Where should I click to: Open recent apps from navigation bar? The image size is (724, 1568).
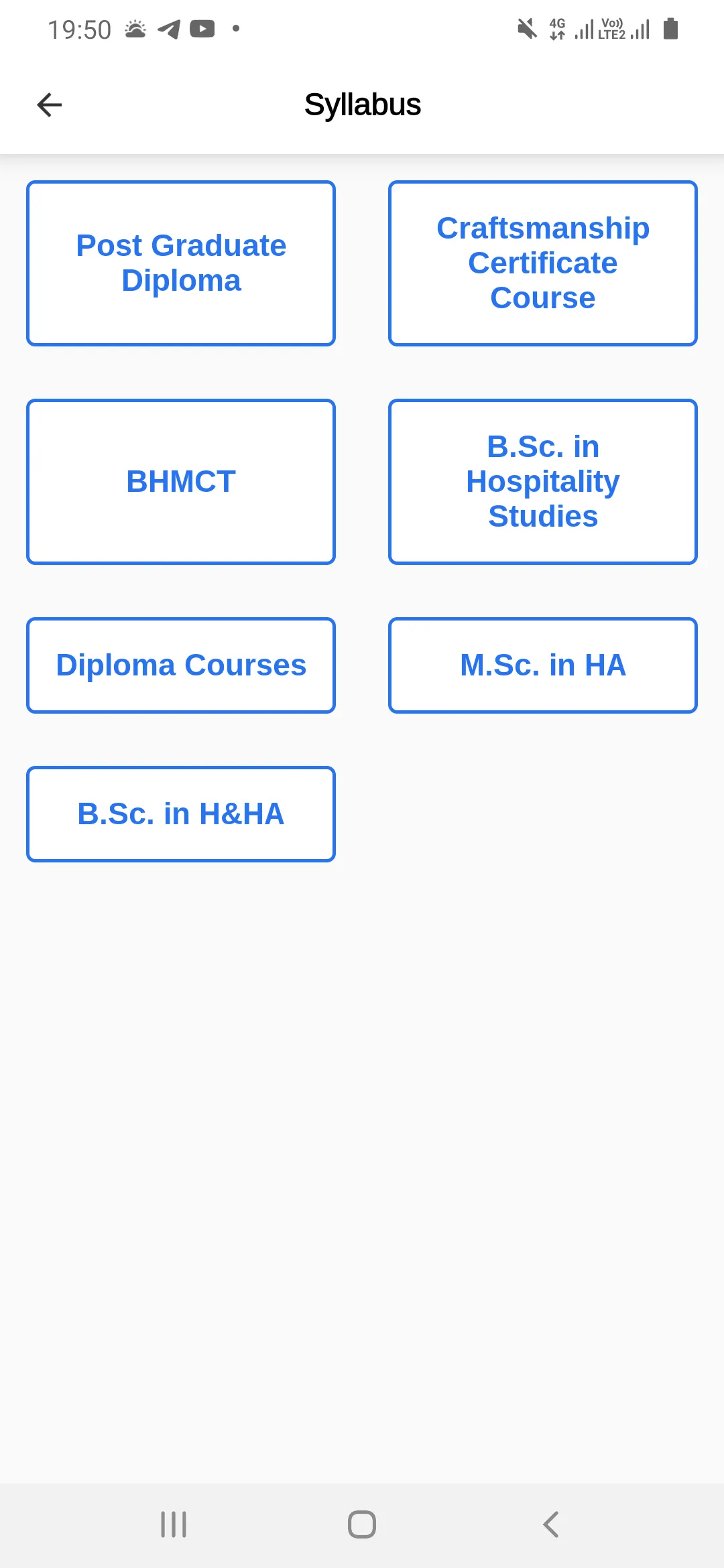(174, 1524)
